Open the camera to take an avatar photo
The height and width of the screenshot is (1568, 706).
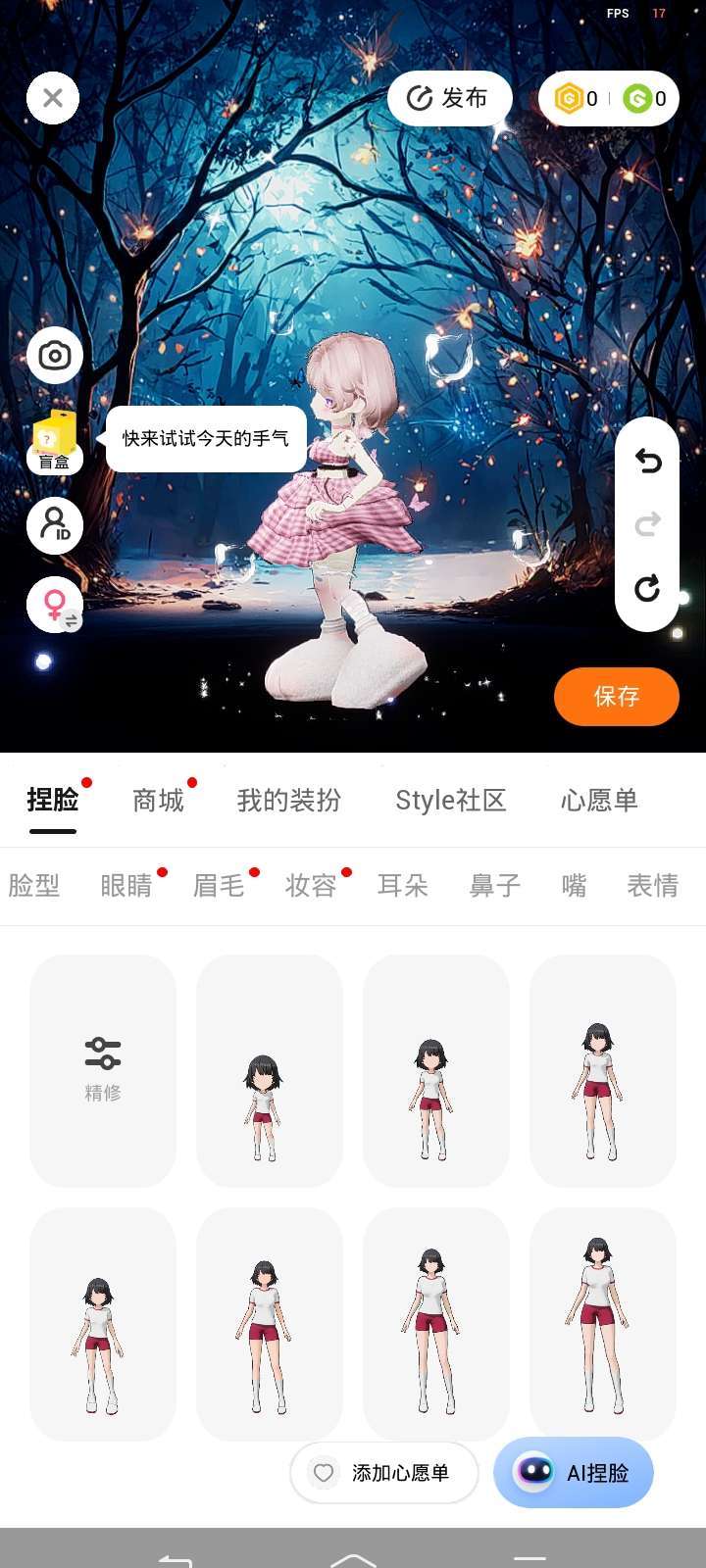(55, 356)
